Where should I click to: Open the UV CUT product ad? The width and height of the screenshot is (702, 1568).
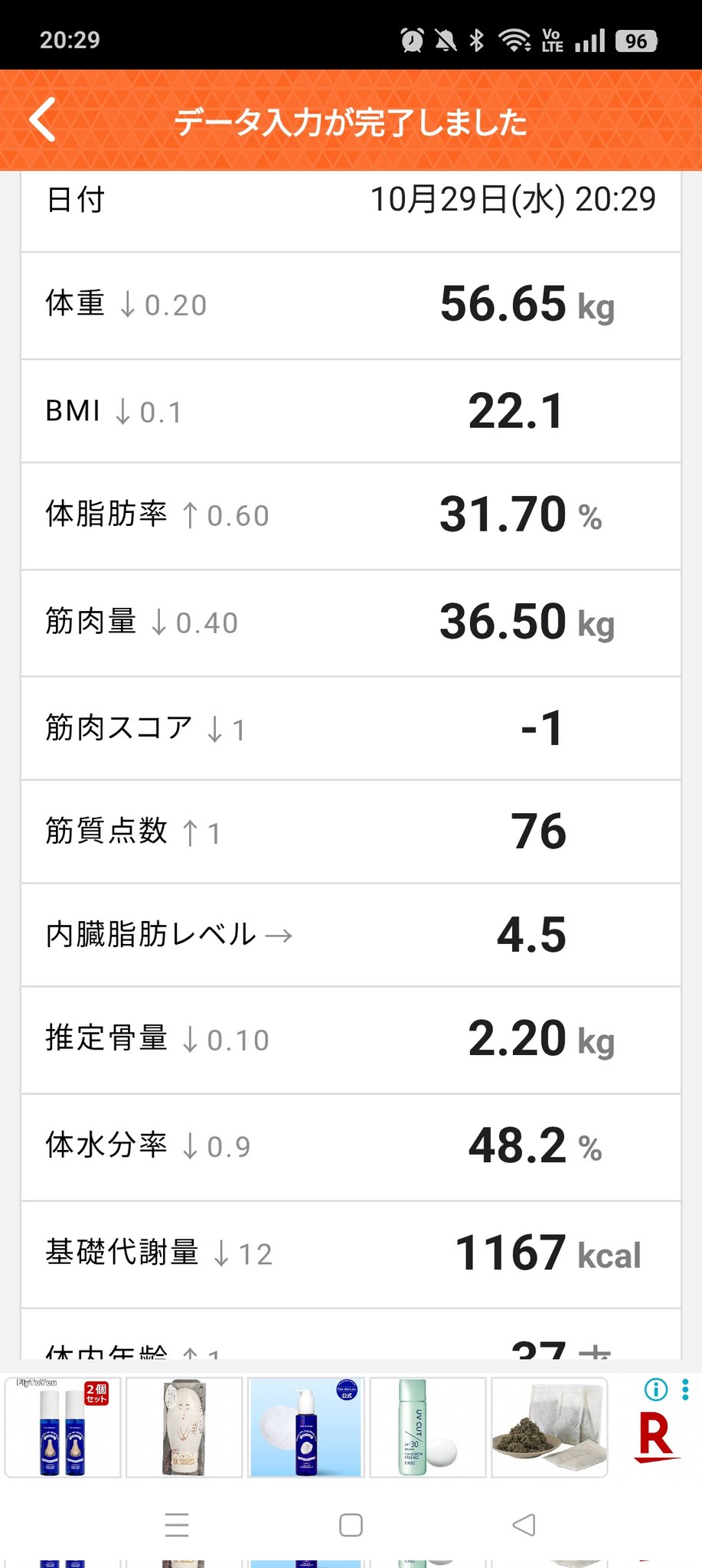427,1427
